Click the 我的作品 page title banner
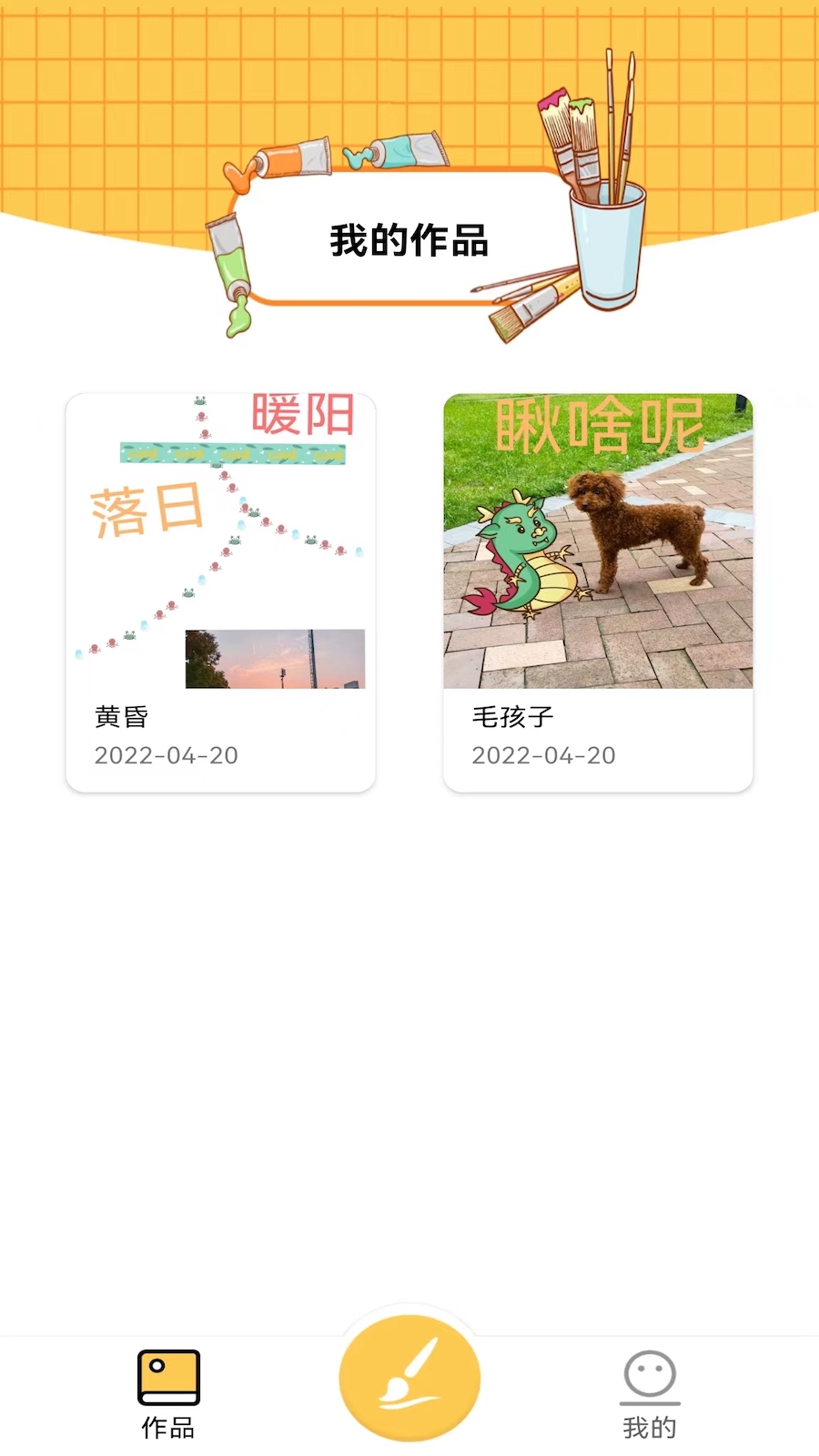819x1456 pixels. click(409, 241)
